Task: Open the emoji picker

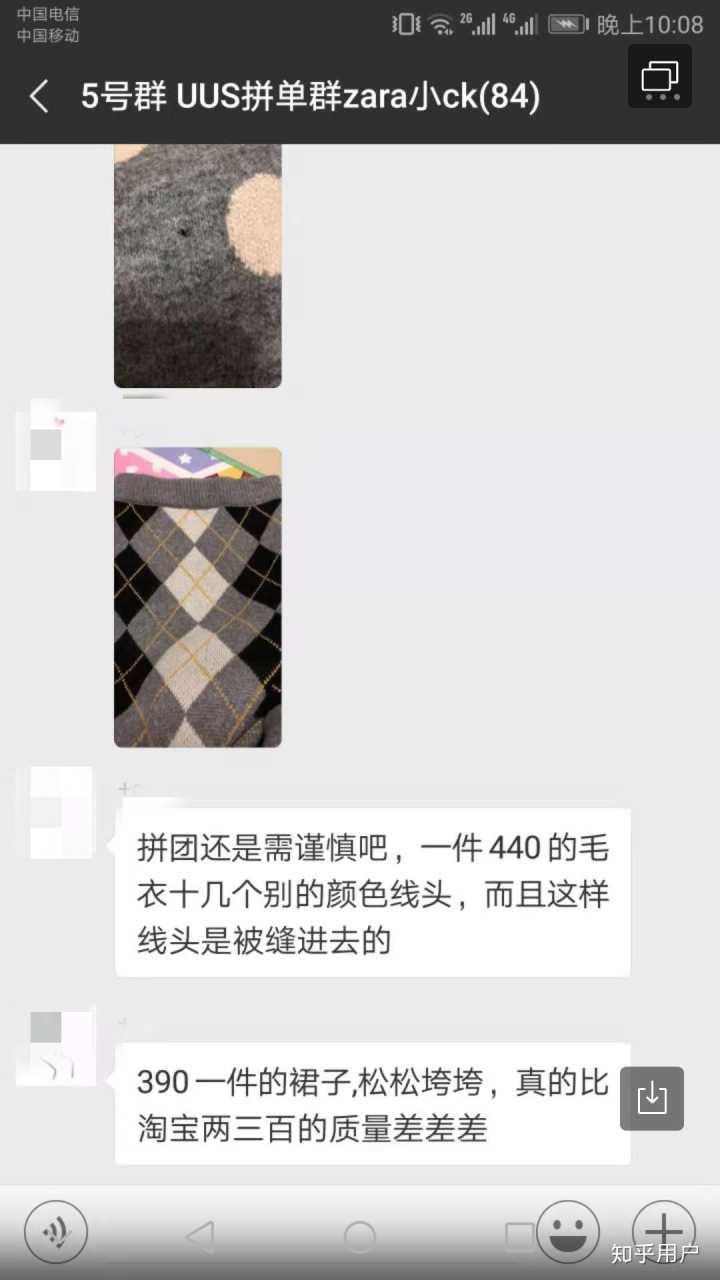Action: coord(568,1232)
